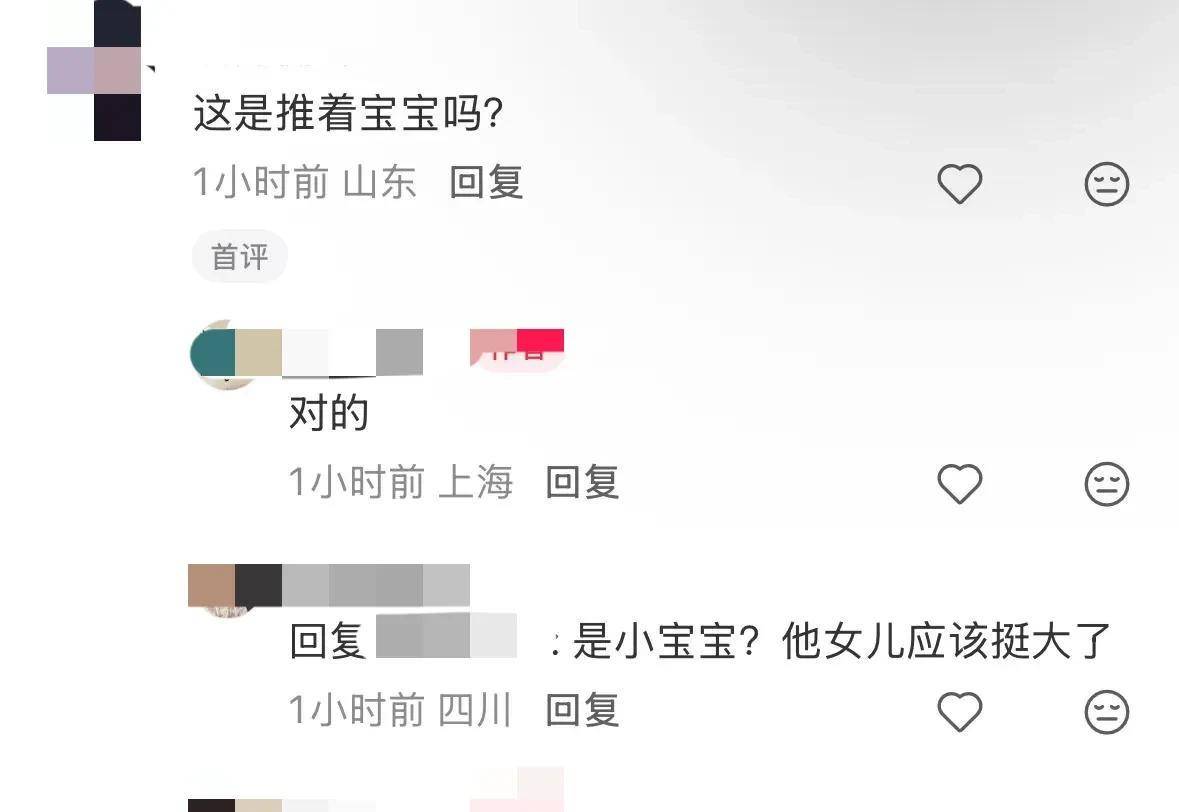
Task: Dislike the 对的 reply
Action: coord(1106,485)
